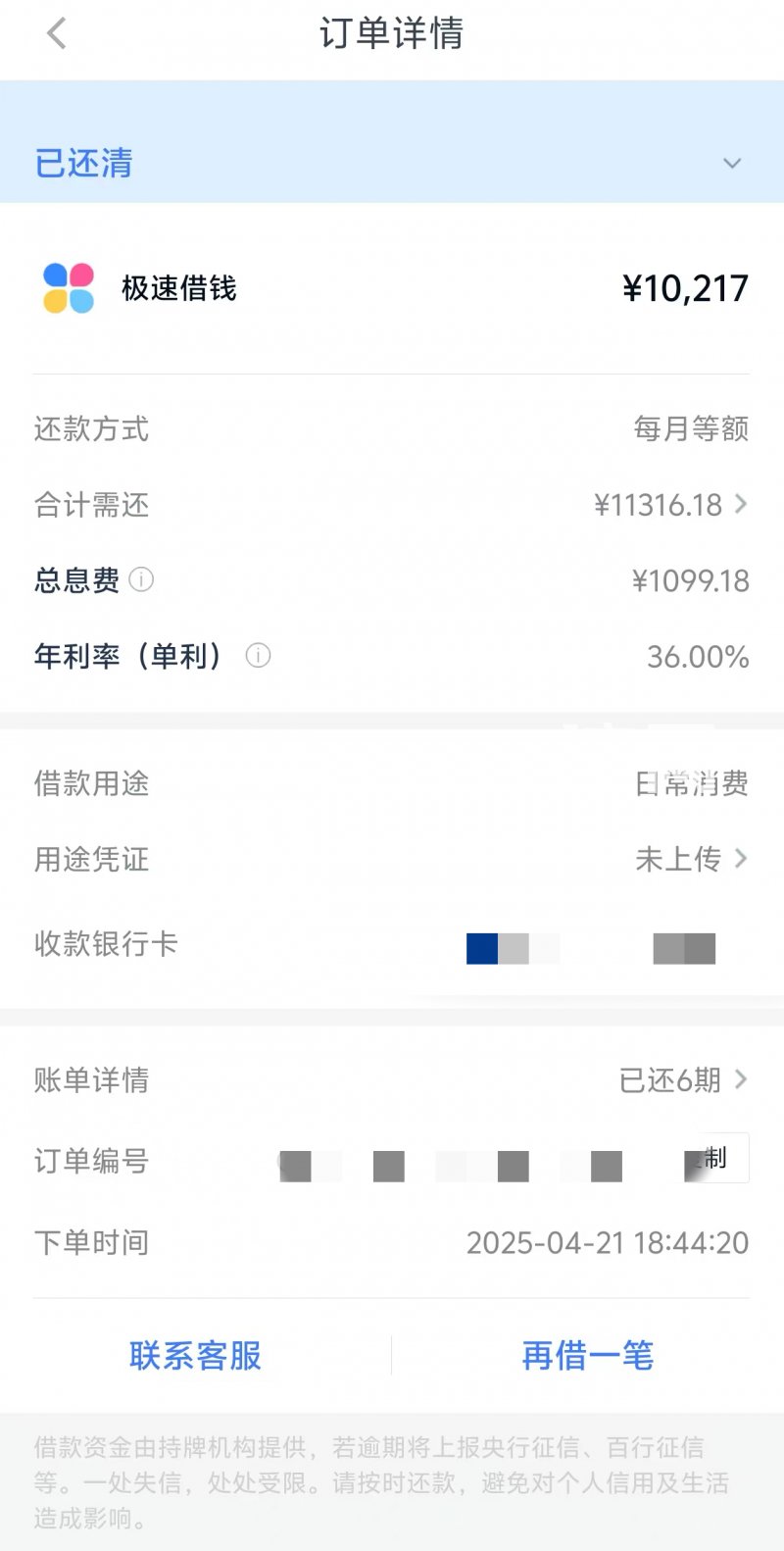Contact support via 联系客服

195,1356
